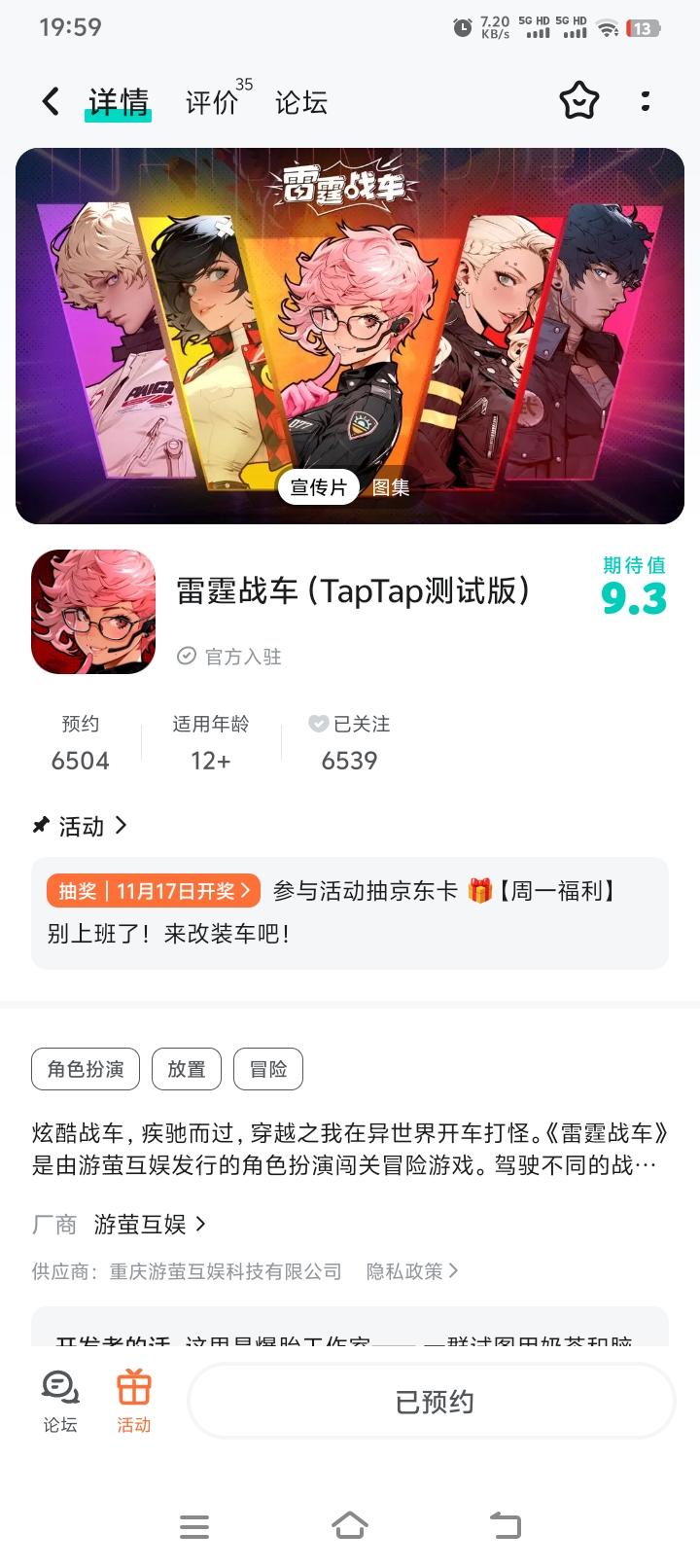Tap the 官方入驻 verified badge
The height and width of the screenshot is (1568, 700).
tap(228, 657)
